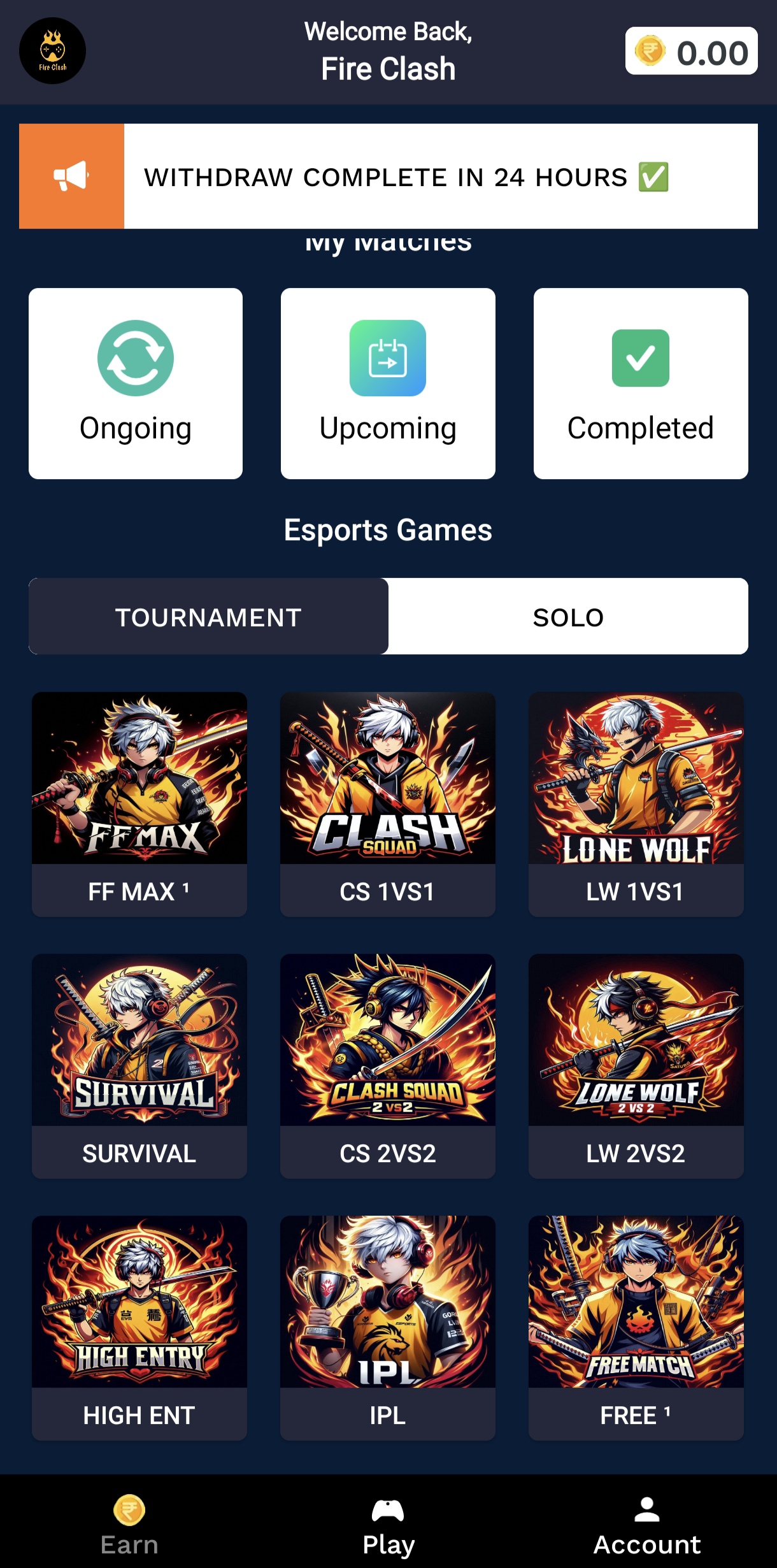Open the HIGH ENT game card
The height and width of the screenshot is (1568, 777).
pos(139,1328)
